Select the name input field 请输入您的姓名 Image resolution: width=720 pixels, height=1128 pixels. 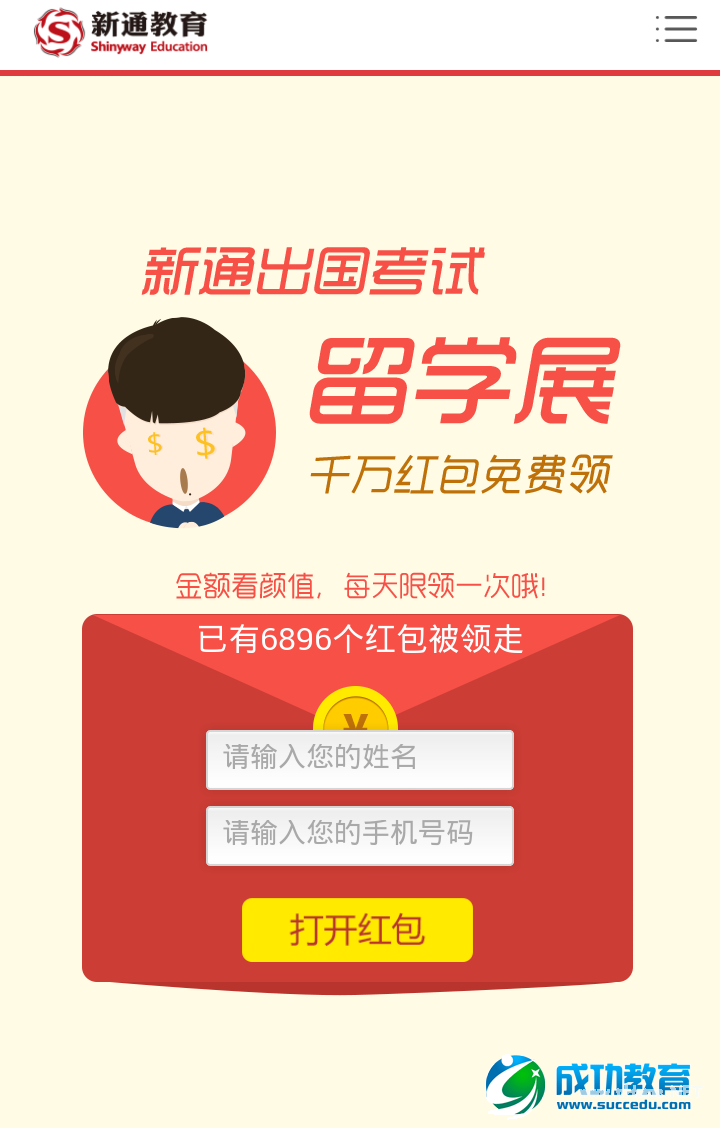358,759
